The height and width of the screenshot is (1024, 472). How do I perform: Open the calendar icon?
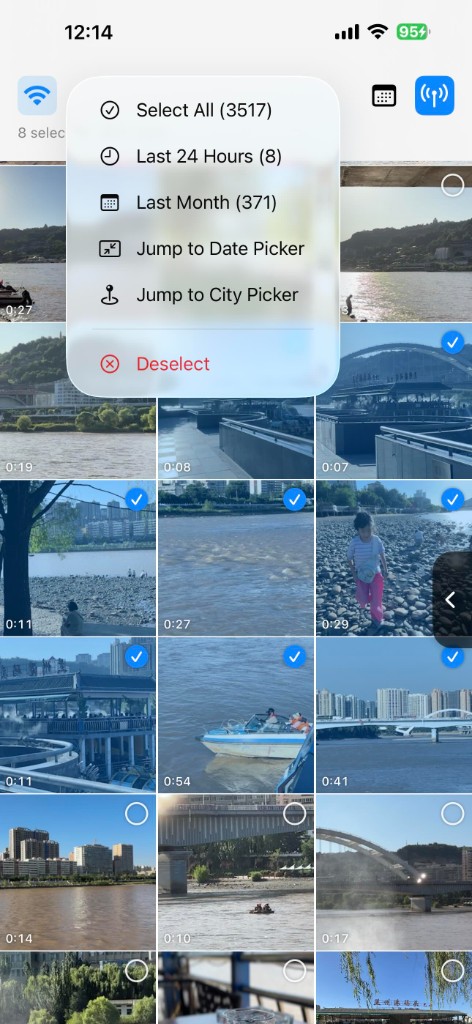(384, 96)
